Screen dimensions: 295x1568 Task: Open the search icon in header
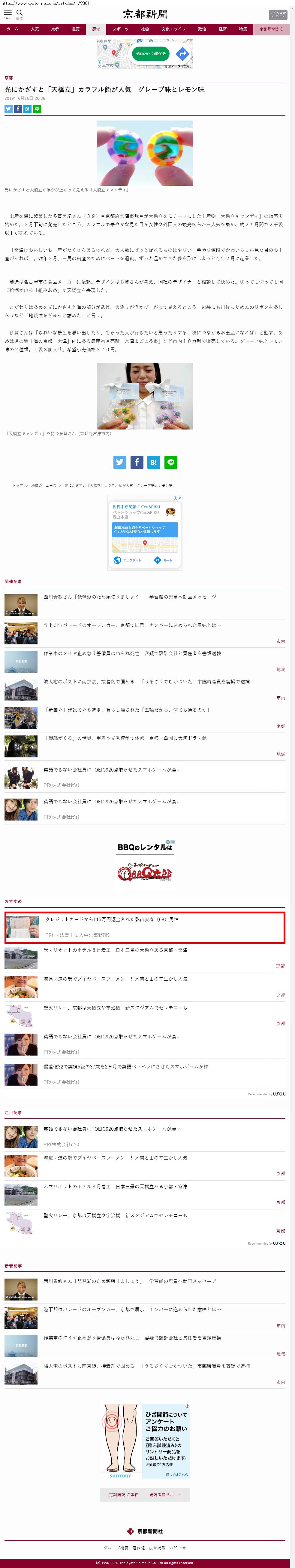click(x=20, y=13)
